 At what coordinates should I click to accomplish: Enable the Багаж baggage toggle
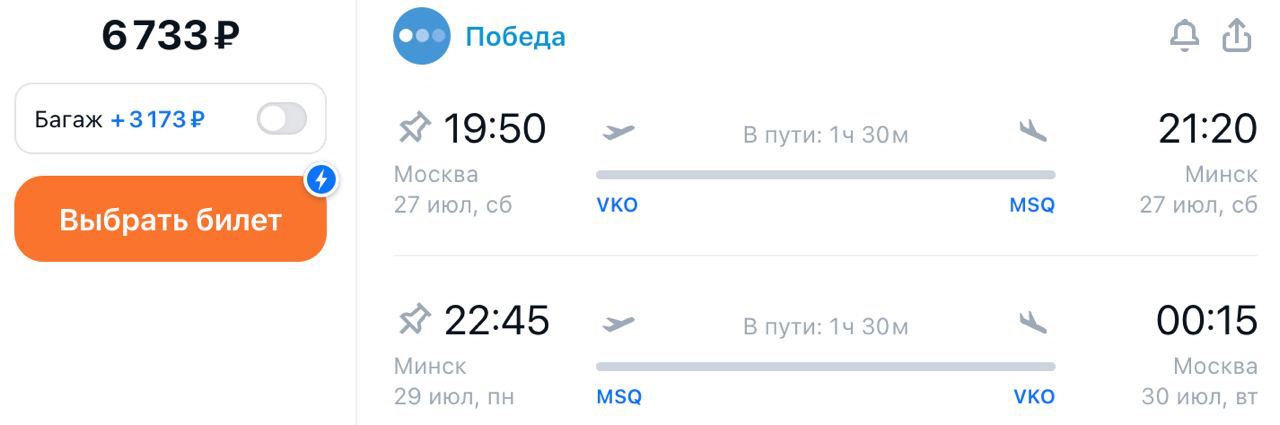pos(281,119)
